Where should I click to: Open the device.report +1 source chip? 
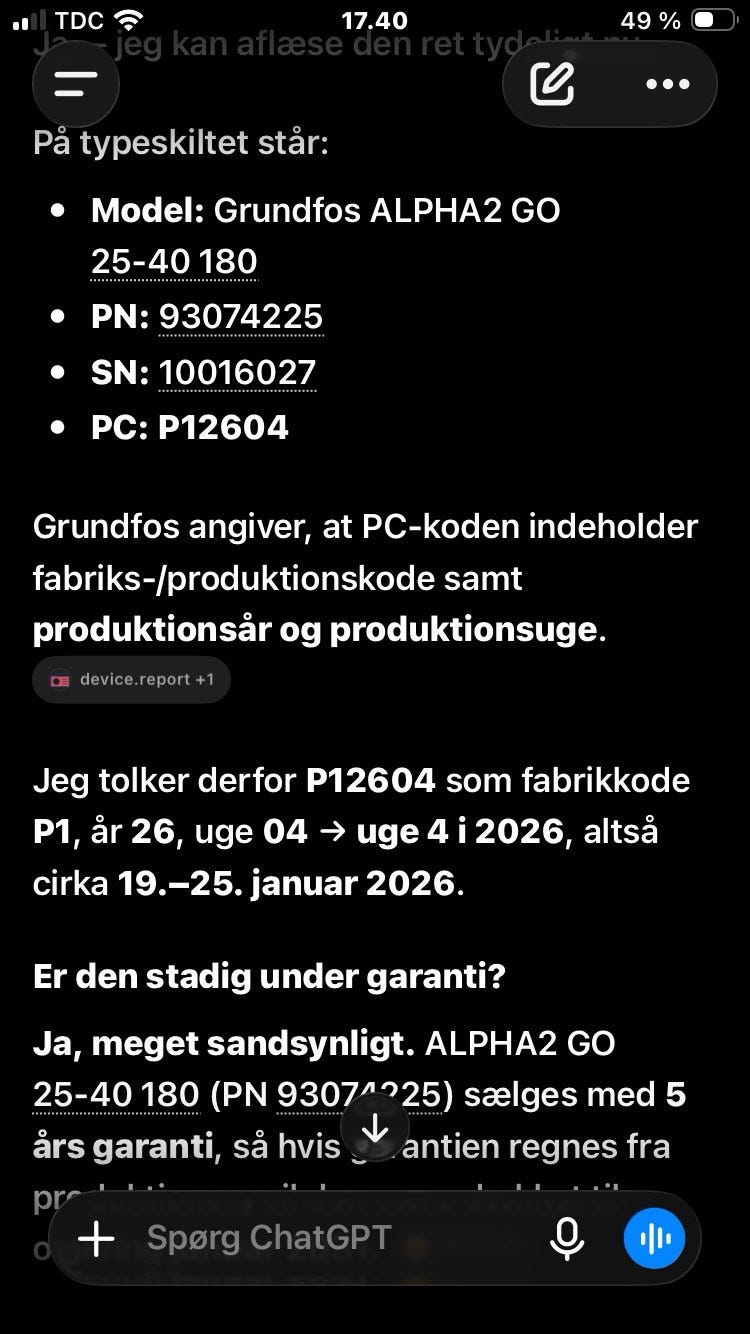tap(132, 680)
